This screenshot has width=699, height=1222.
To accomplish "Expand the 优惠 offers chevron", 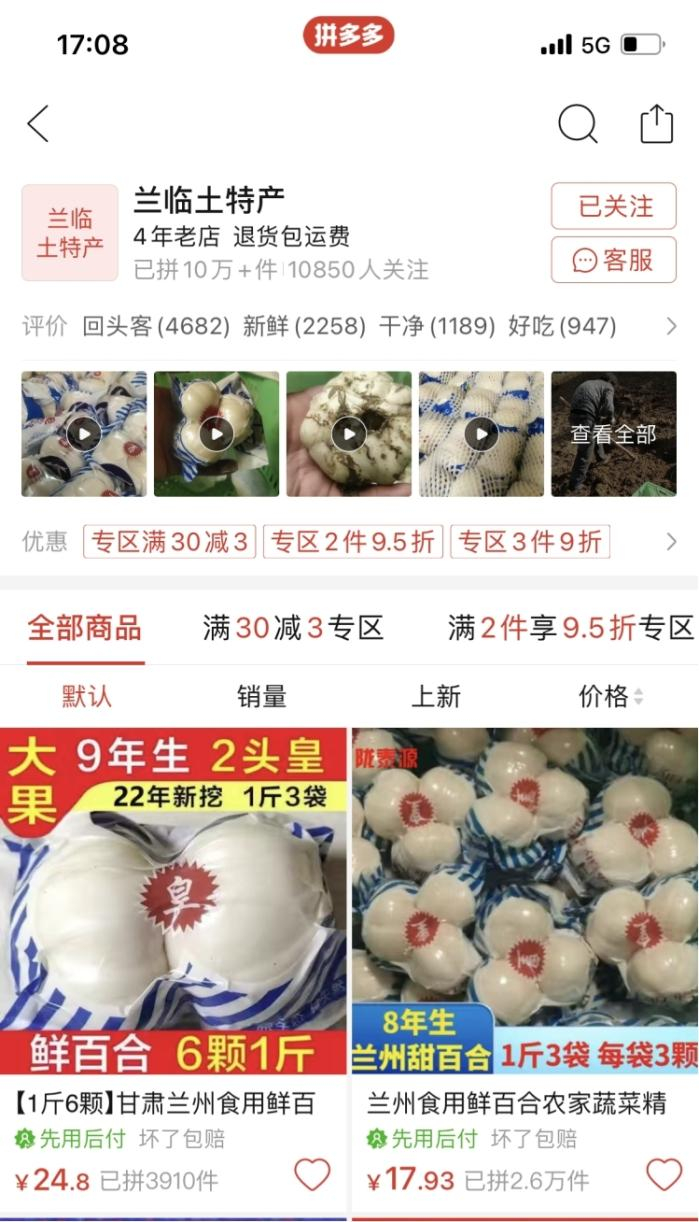I will click(x=671, y=542).
